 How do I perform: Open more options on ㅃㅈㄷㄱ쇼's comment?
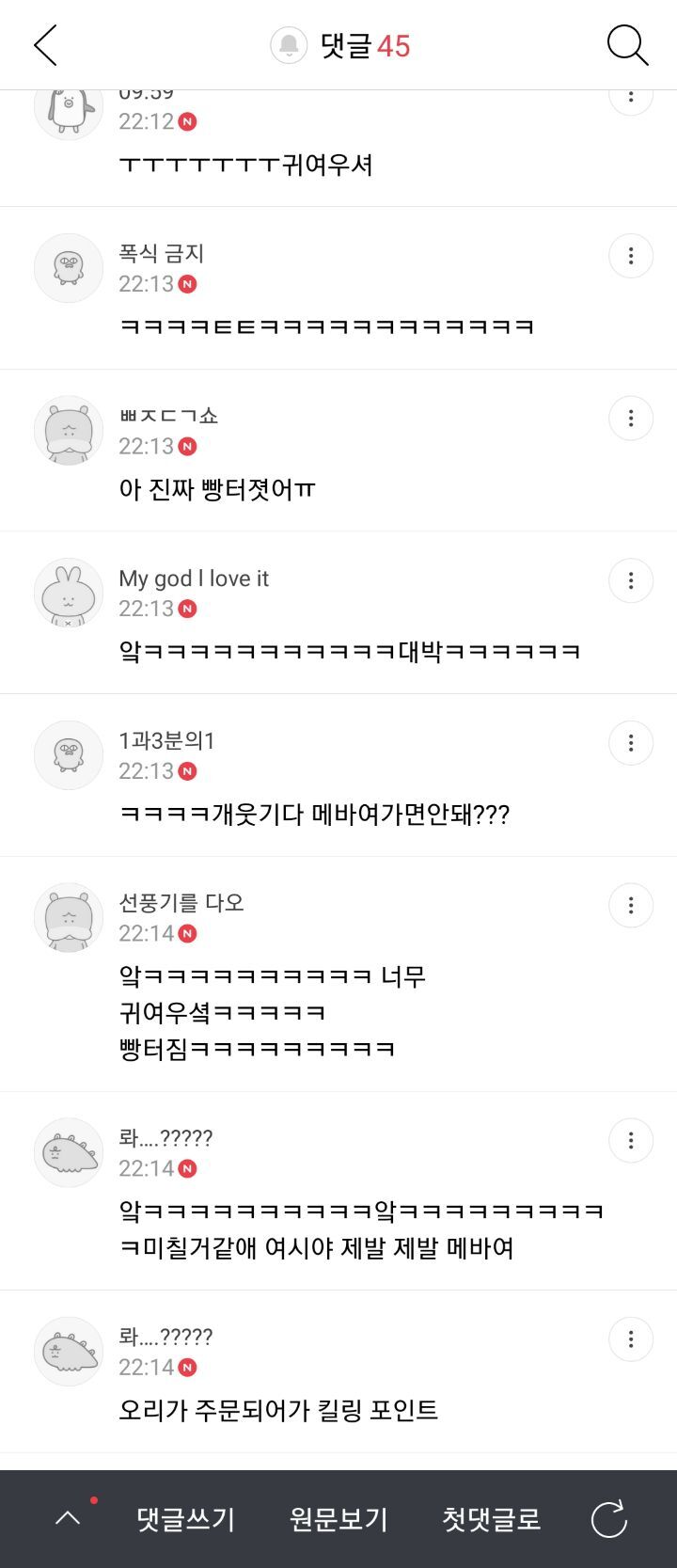631,418
